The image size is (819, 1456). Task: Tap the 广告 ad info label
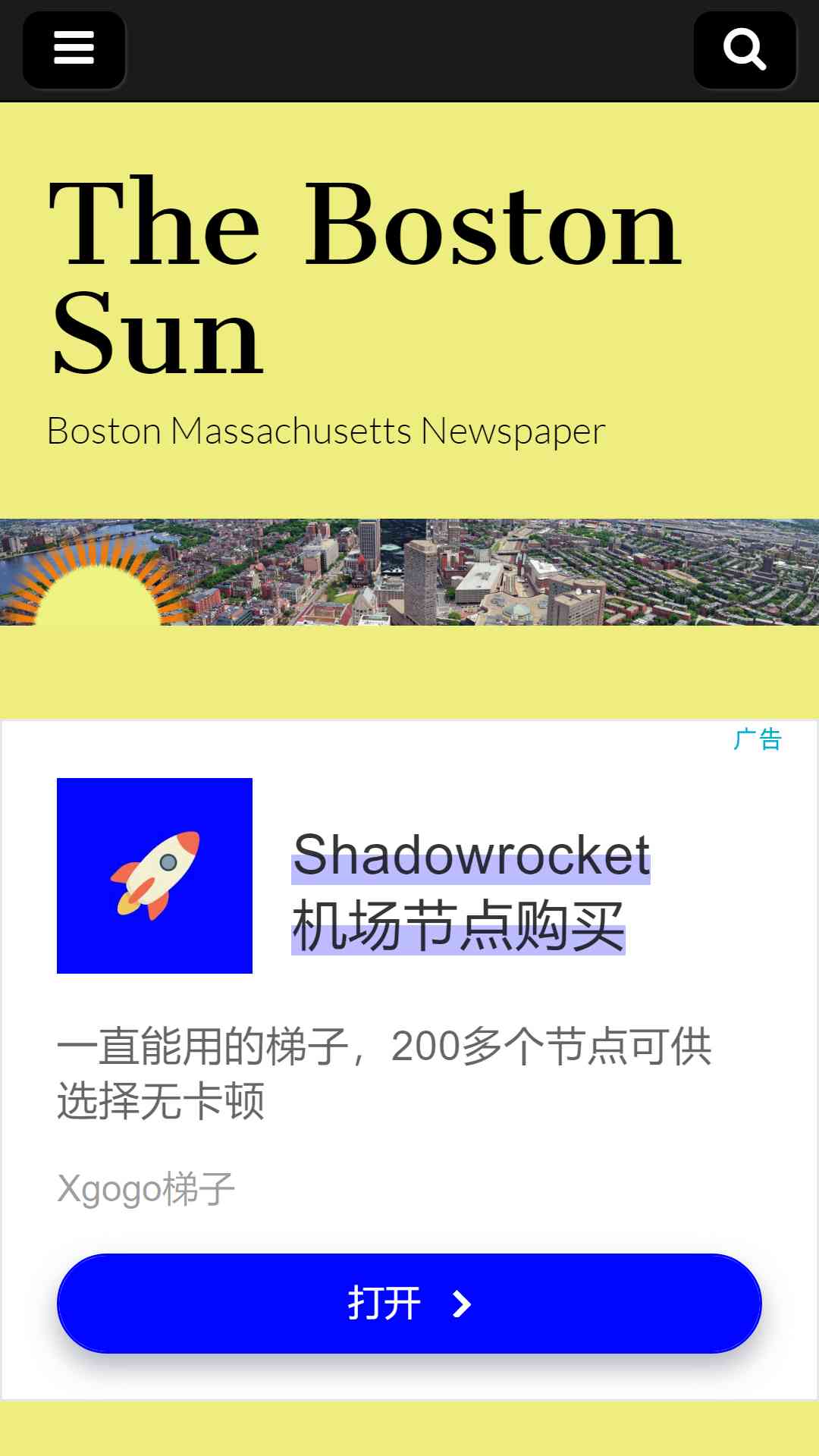(757, 739)
